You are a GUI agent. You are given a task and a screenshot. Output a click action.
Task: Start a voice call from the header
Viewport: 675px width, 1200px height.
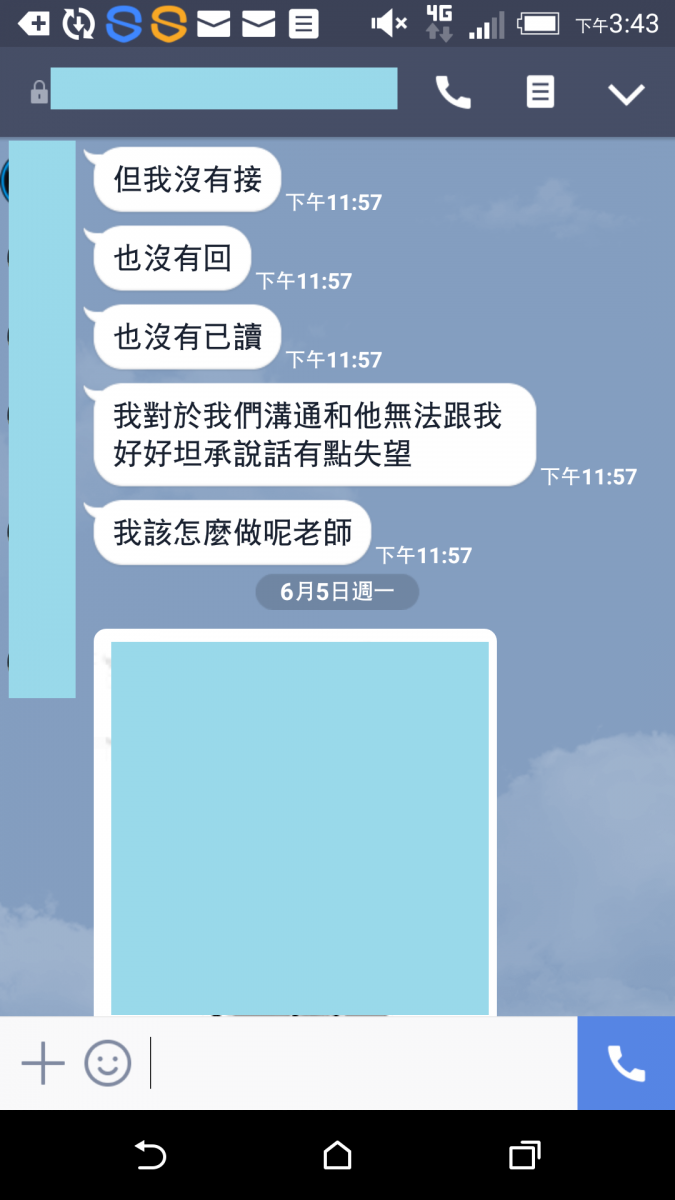[x=453, y=93]
